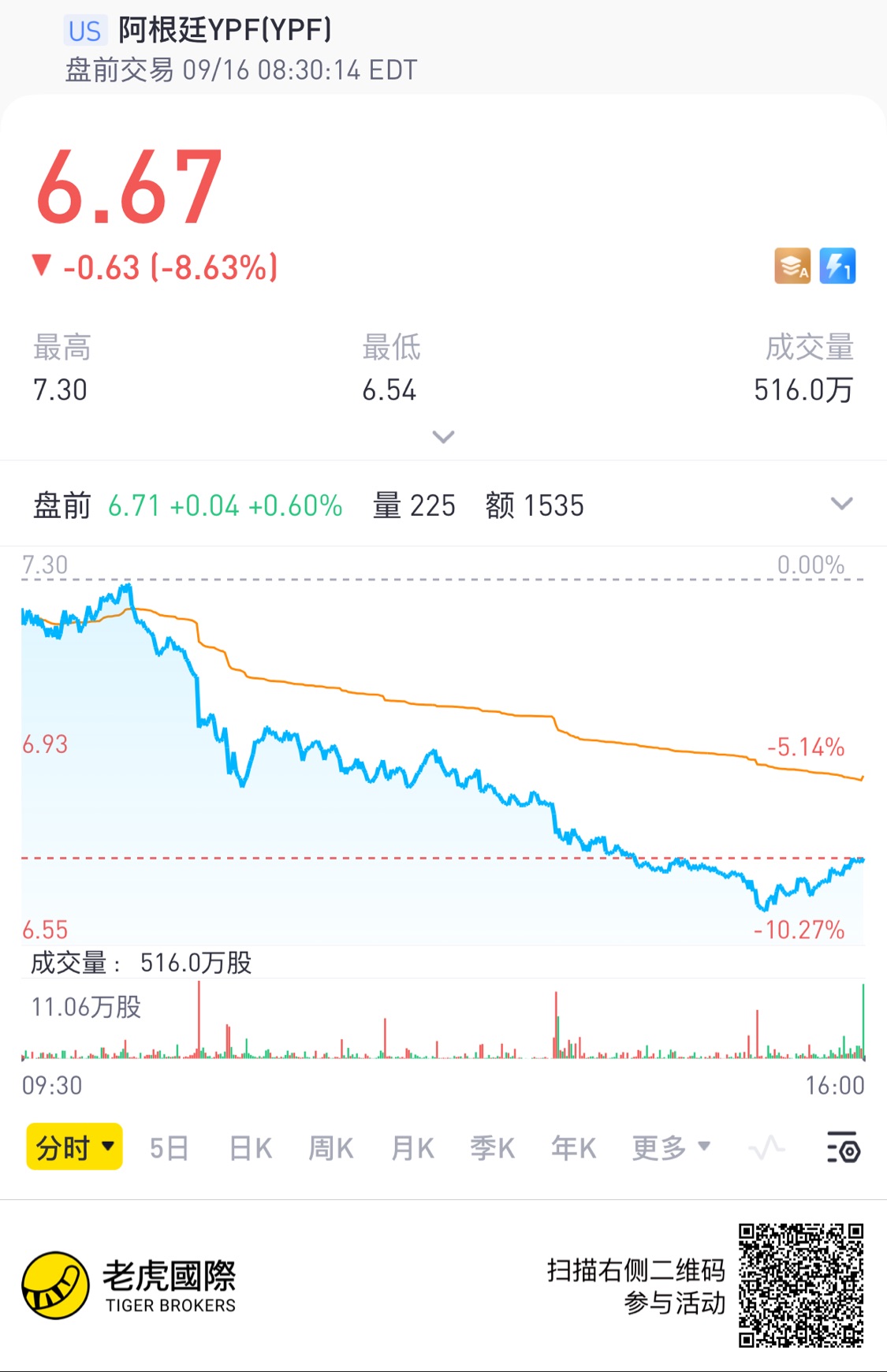Select the 周K chart period
The height and width of the screenshot is (1372, 887).
331,1149
